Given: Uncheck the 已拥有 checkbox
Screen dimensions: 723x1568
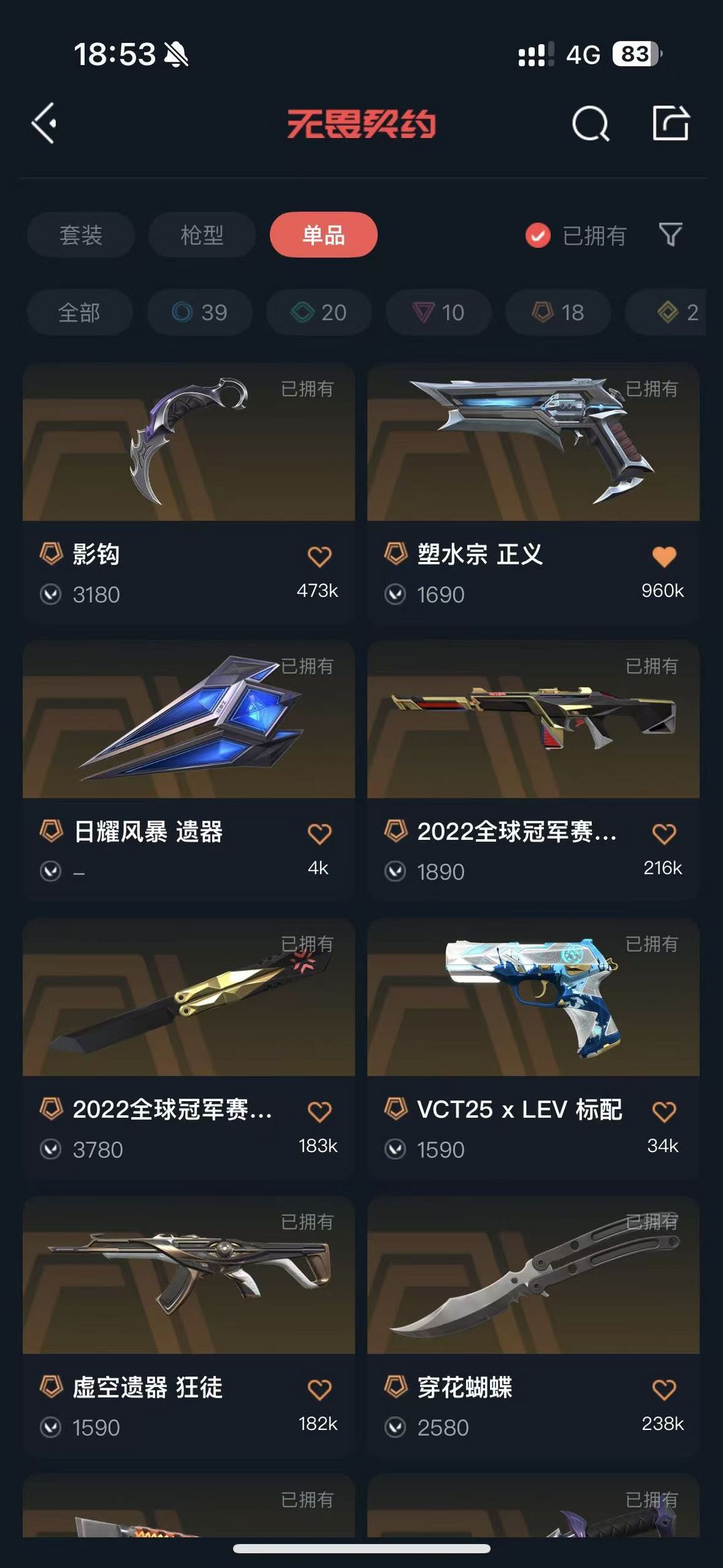Looking at the screenshot, I should click(x=538, y=235).
